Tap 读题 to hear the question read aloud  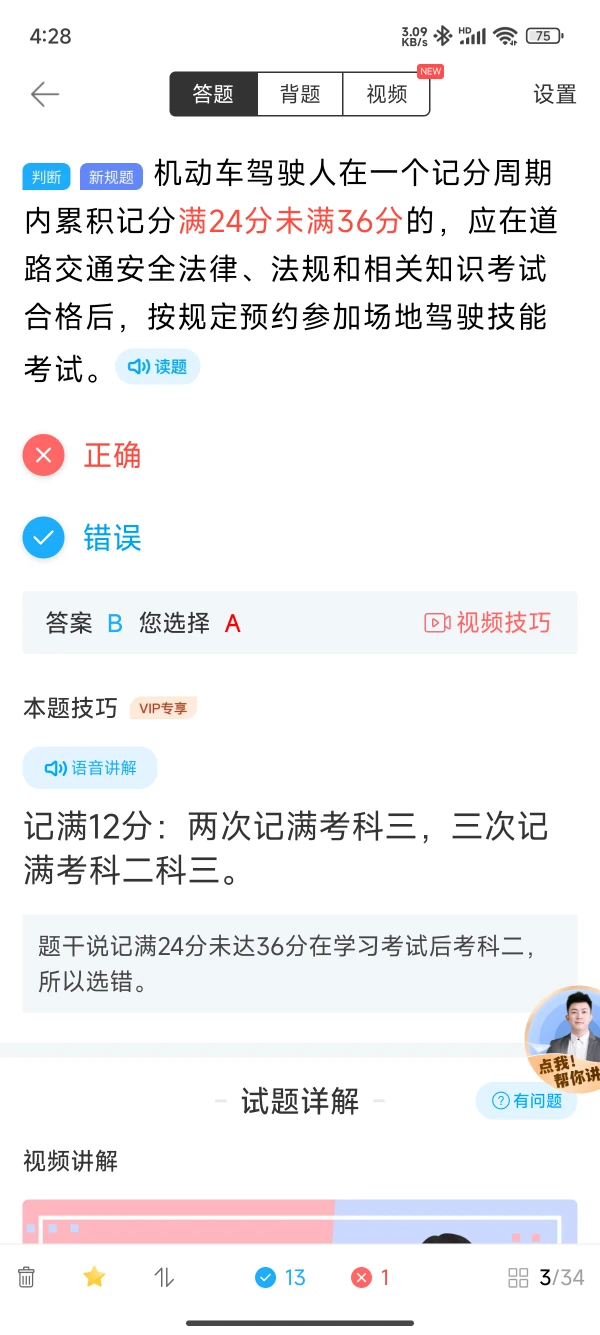pyautogui.click(x=158, y=367)
